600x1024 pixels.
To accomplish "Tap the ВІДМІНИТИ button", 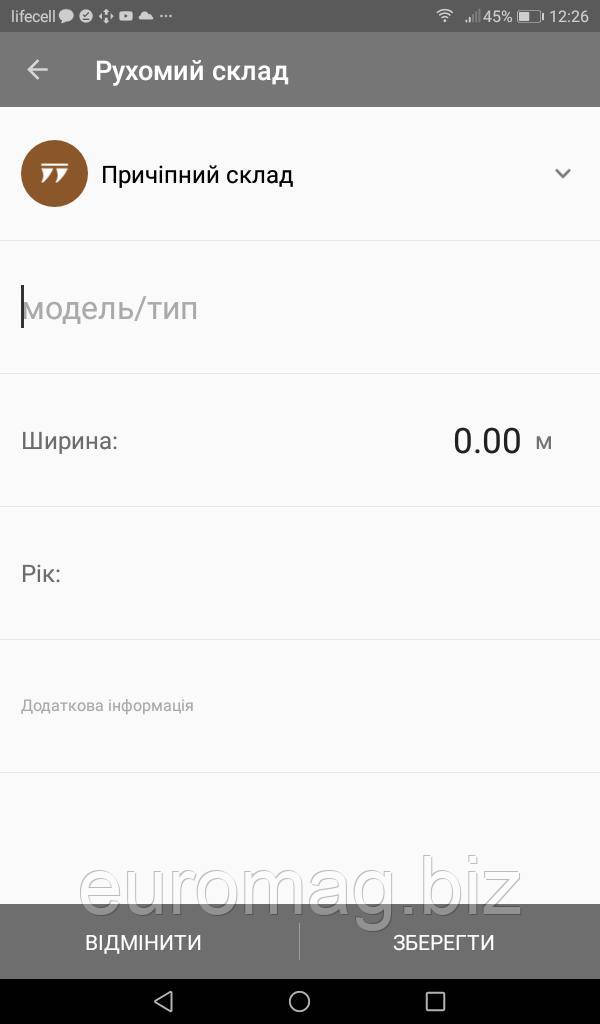I will [144, 943].
